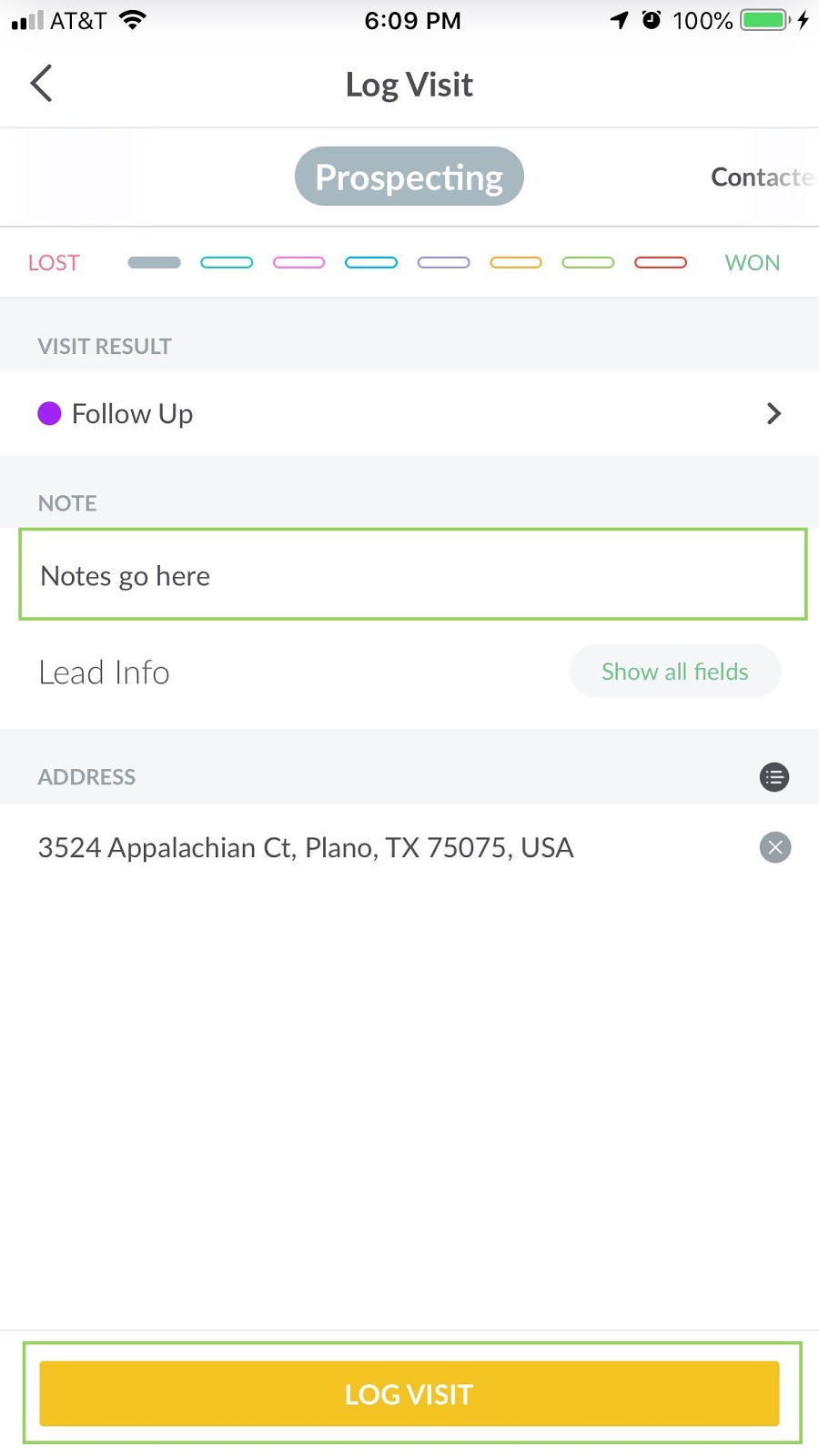
Task: Switch to the Contacted stage
Action: click(763, 177)
